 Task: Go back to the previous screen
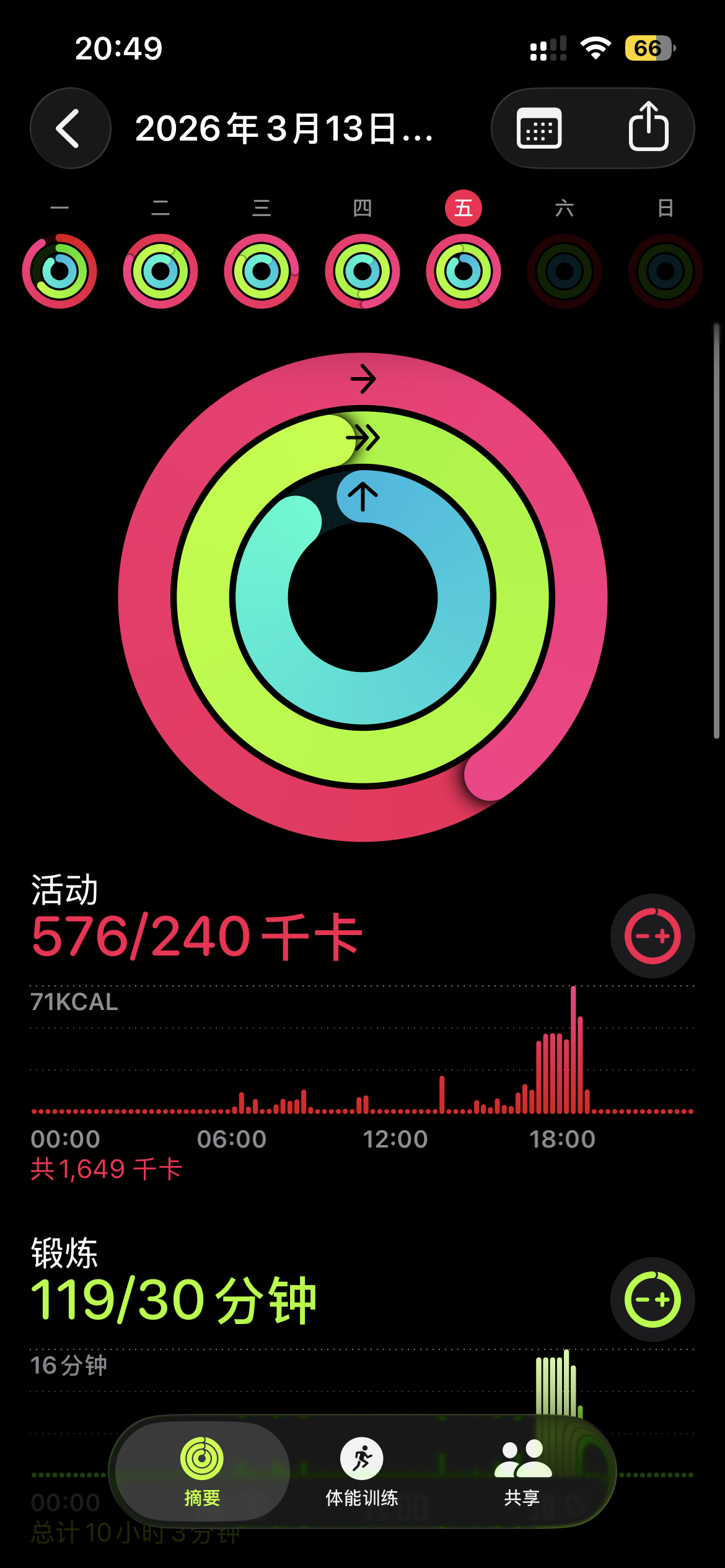(70, 128)
